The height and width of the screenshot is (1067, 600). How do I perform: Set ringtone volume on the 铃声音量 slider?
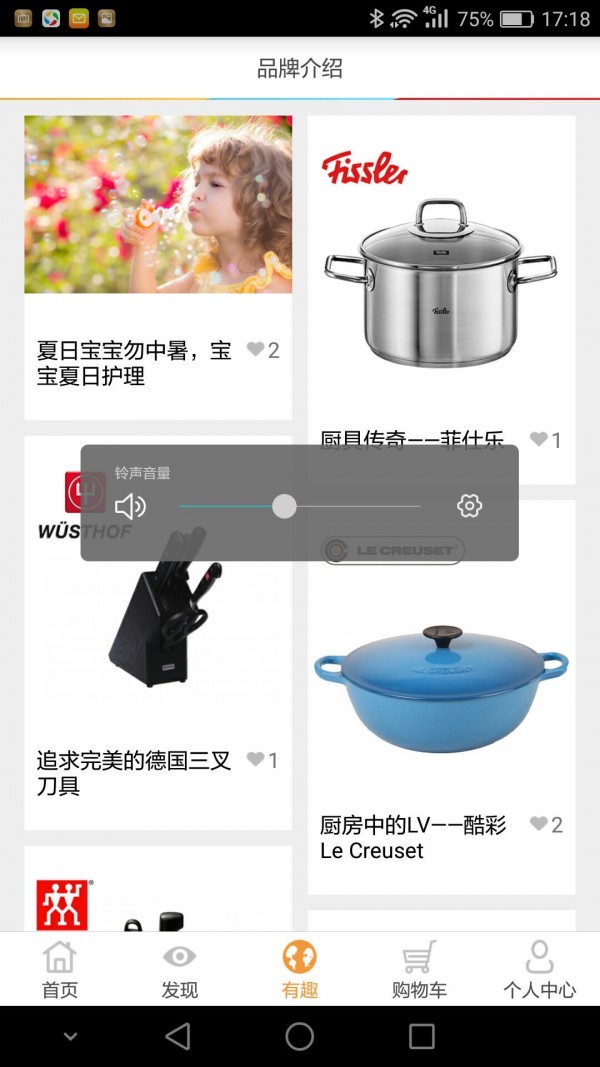click(285, 506)
